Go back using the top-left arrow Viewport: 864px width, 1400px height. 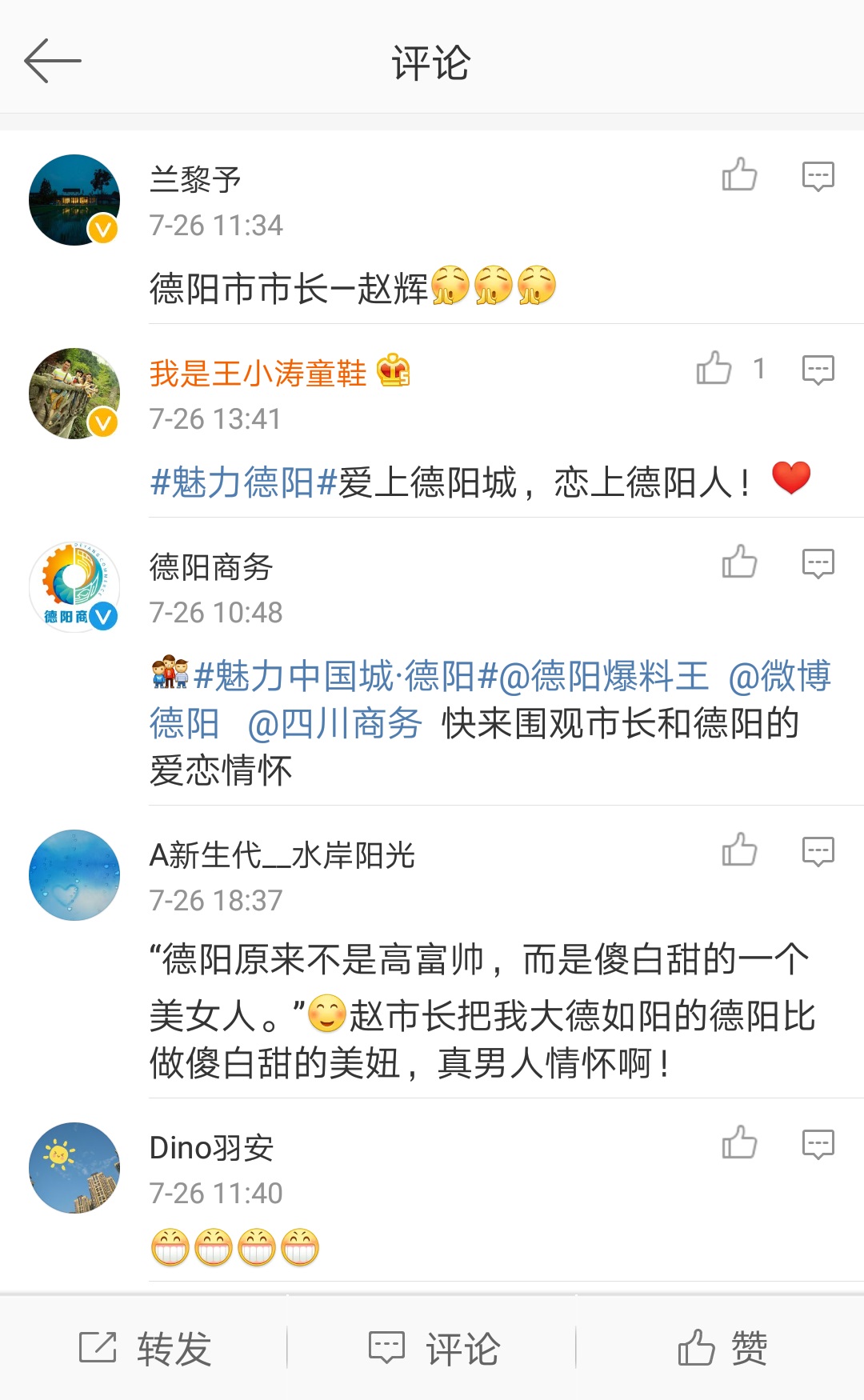pos(53,61)
